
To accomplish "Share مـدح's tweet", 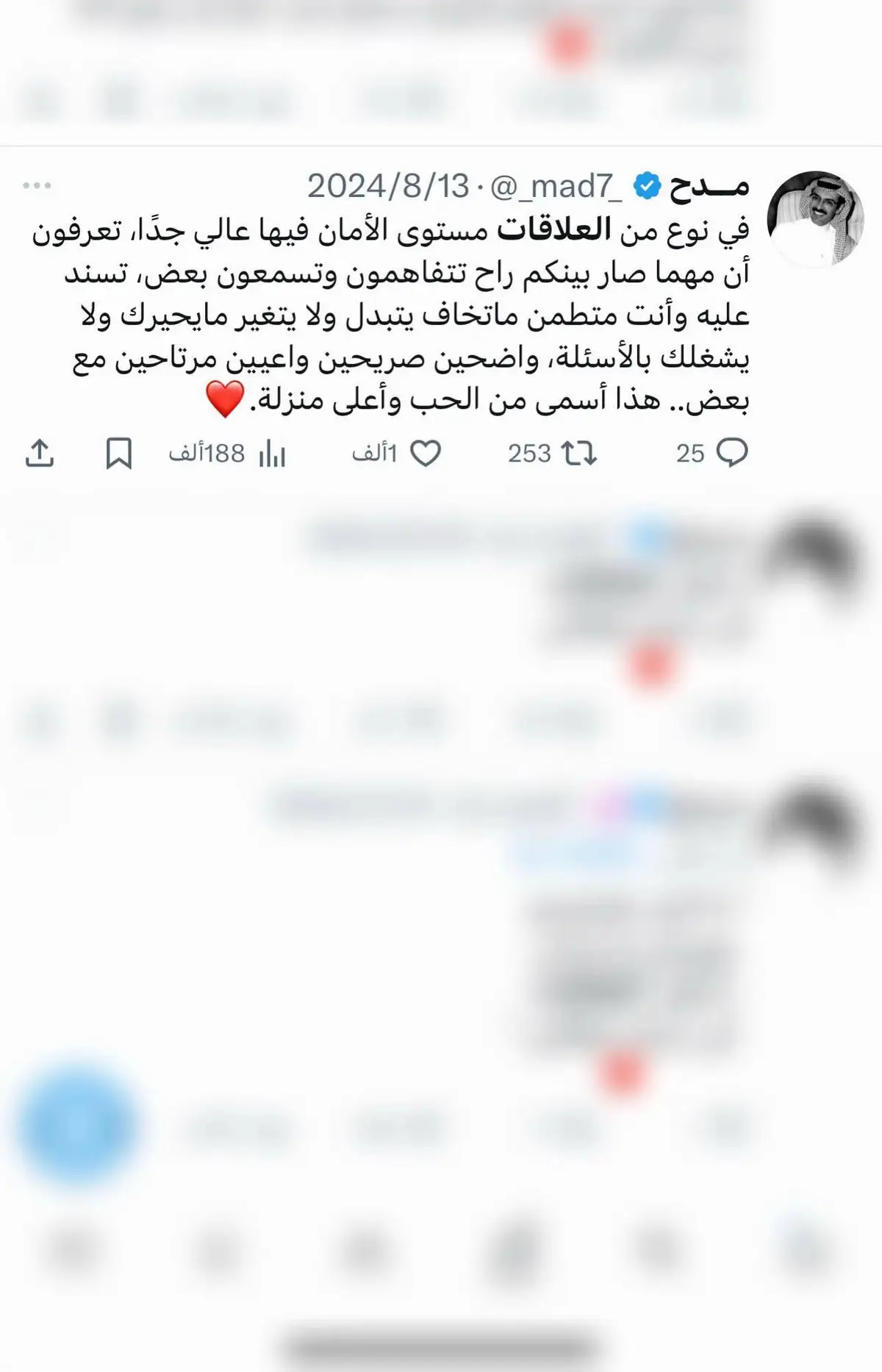I will (40, 453).
